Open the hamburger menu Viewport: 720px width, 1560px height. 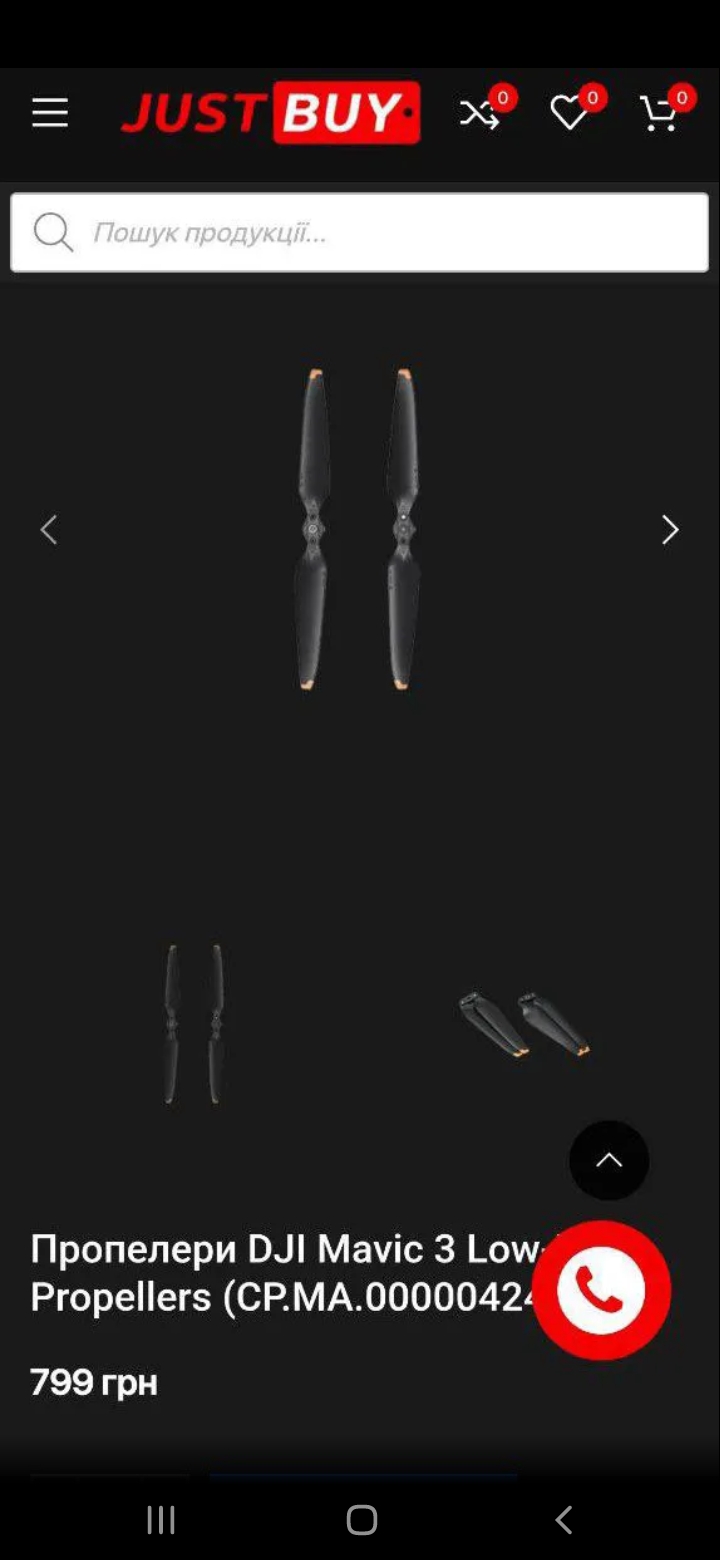50,113
